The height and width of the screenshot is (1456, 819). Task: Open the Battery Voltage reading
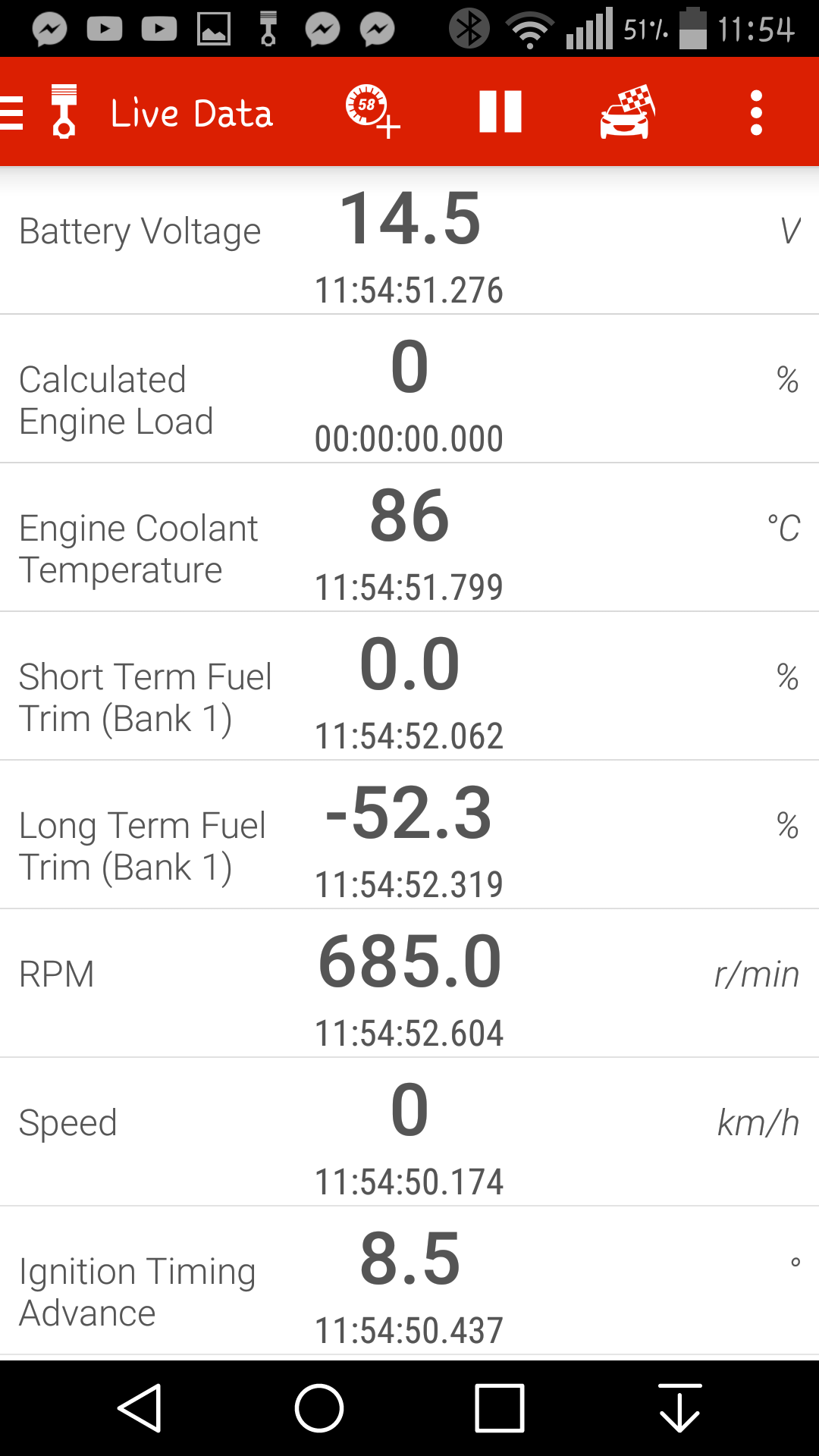click(x=409, y=240)
